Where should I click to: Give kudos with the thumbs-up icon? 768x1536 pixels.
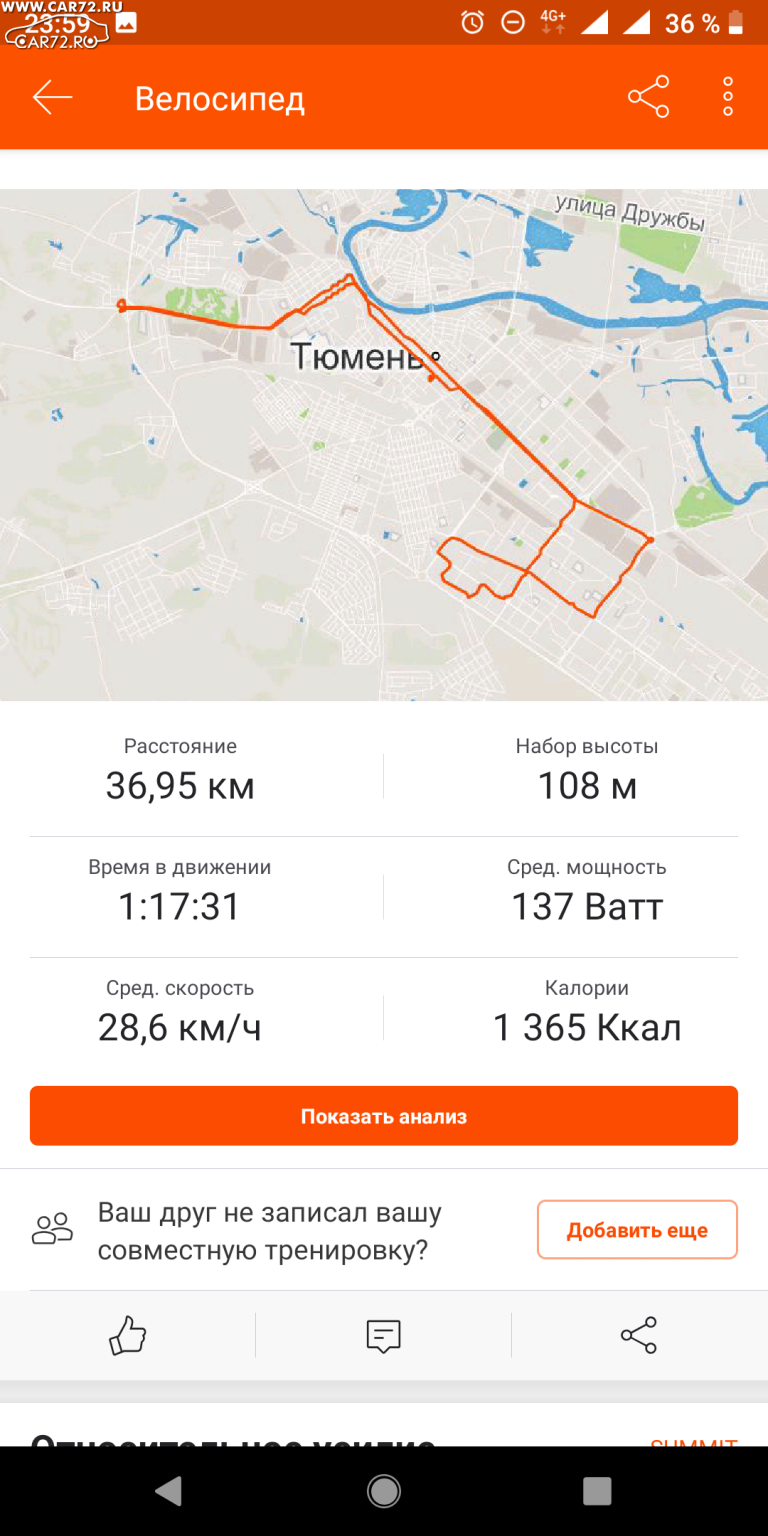pyautogui.click(x=128, y=1336)
